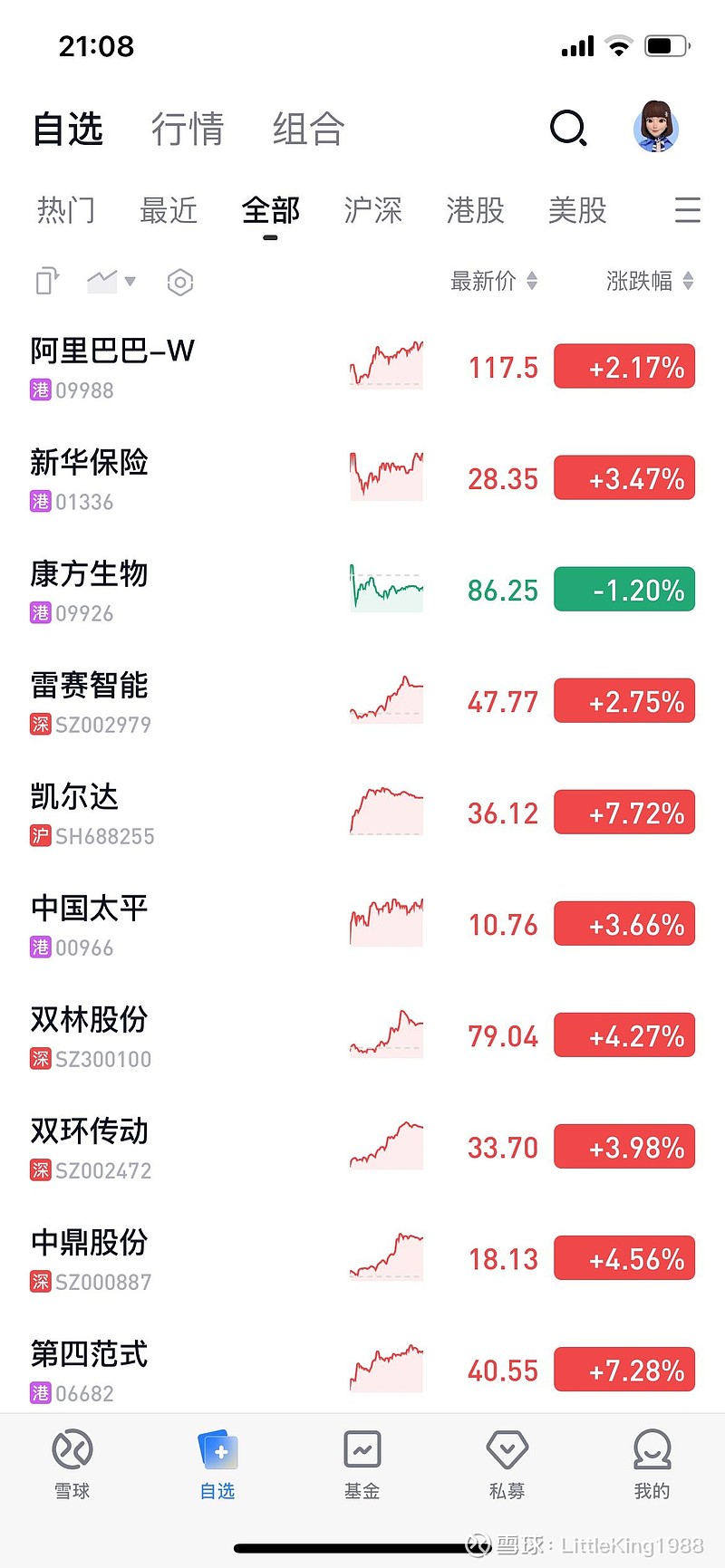The image size is (725, 1568).
Task: Open the search magnifier icon
Action: click(x=568, y=129)
